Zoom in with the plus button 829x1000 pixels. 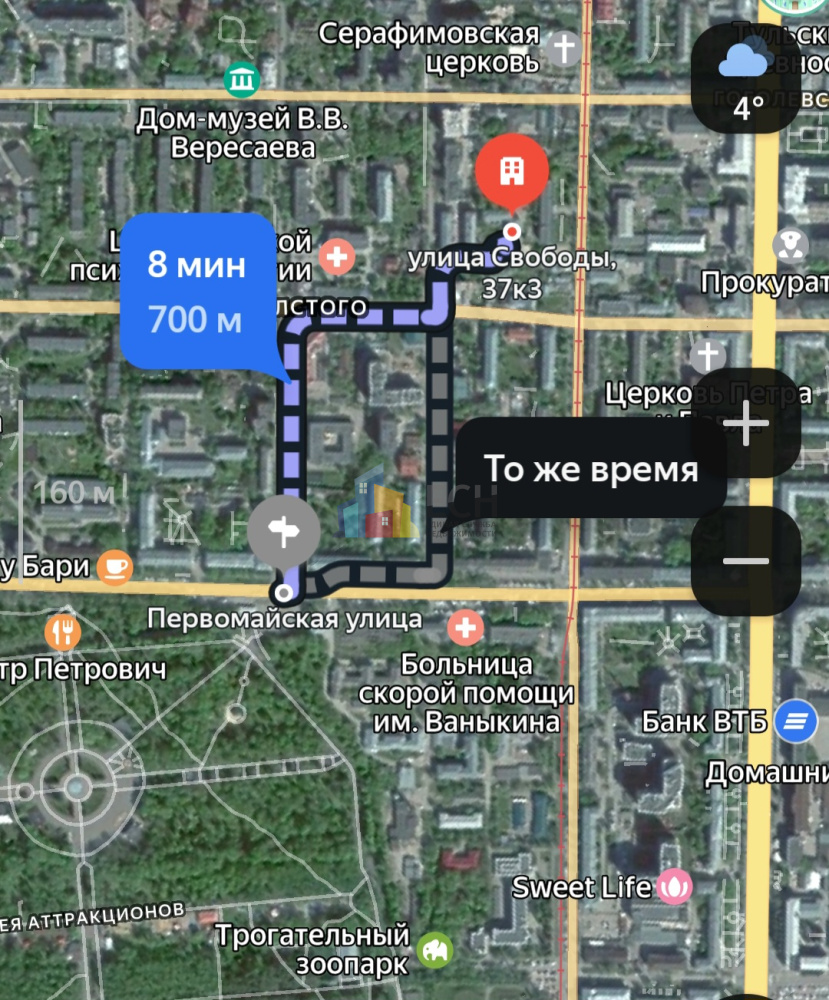(x=746, y=423)
